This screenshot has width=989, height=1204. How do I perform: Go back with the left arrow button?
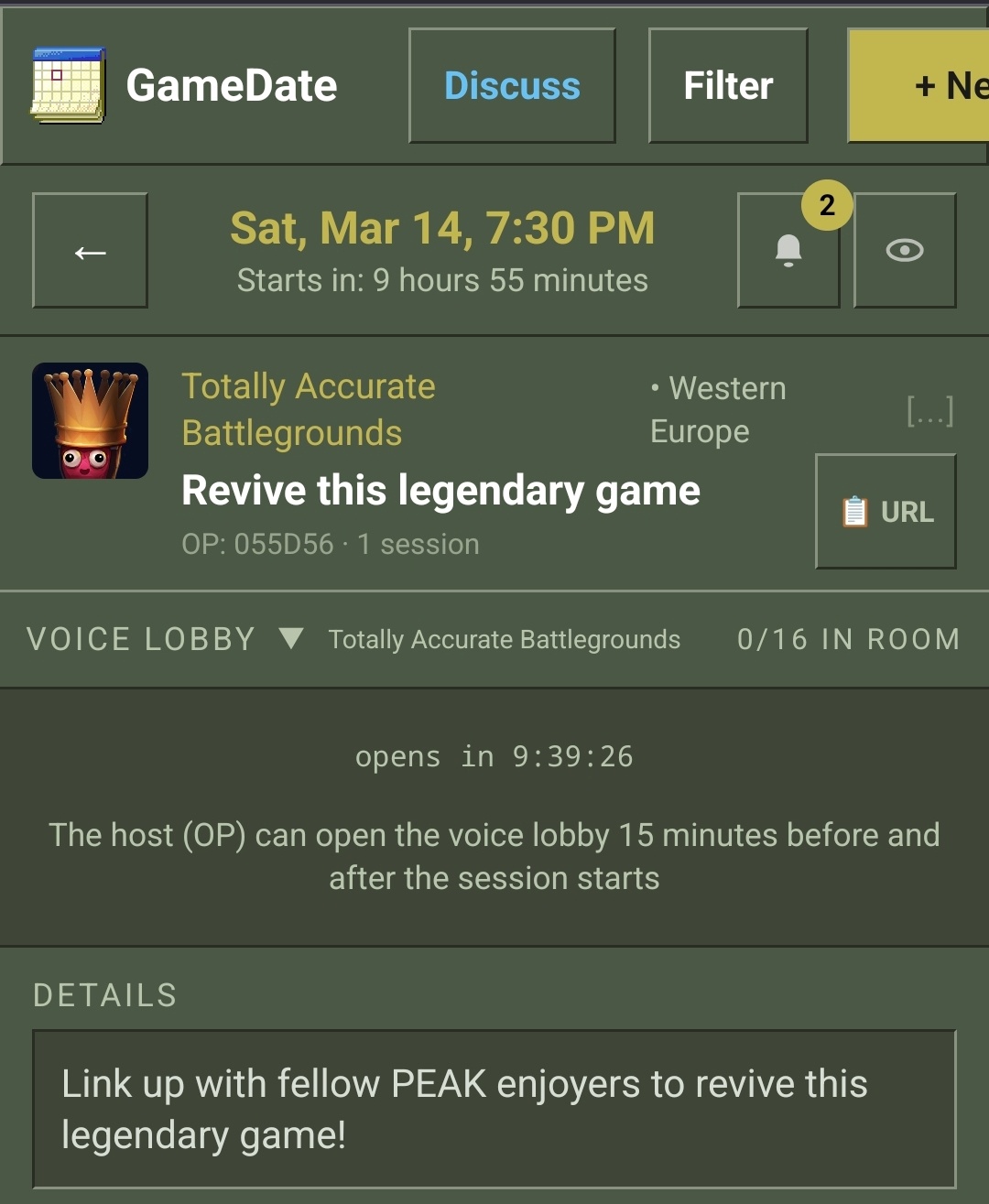point(90,251)
